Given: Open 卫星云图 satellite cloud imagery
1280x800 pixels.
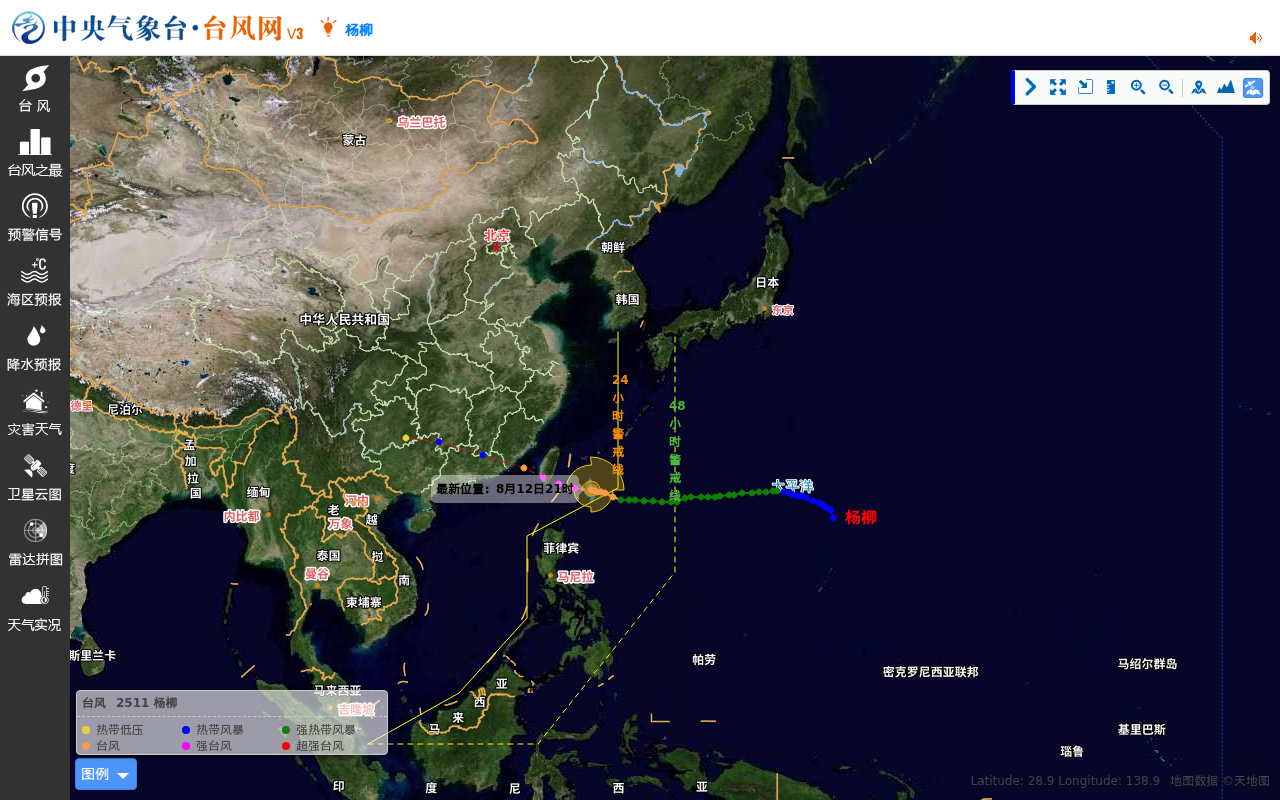Looking at the screenshot, I should 34,478.
